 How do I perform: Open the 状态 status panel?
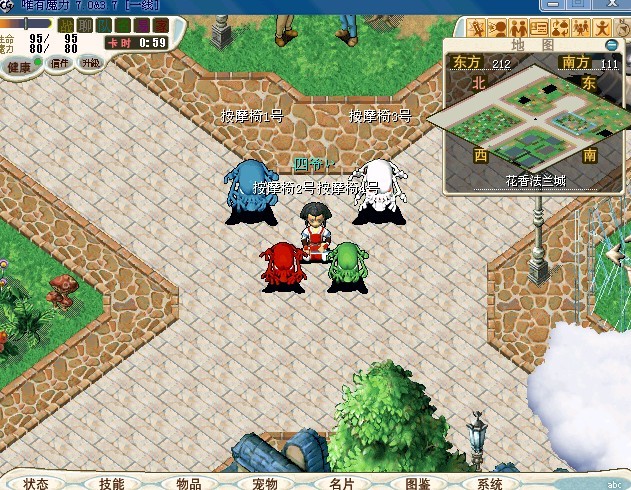pyautogui.click(x=36, y=483)
